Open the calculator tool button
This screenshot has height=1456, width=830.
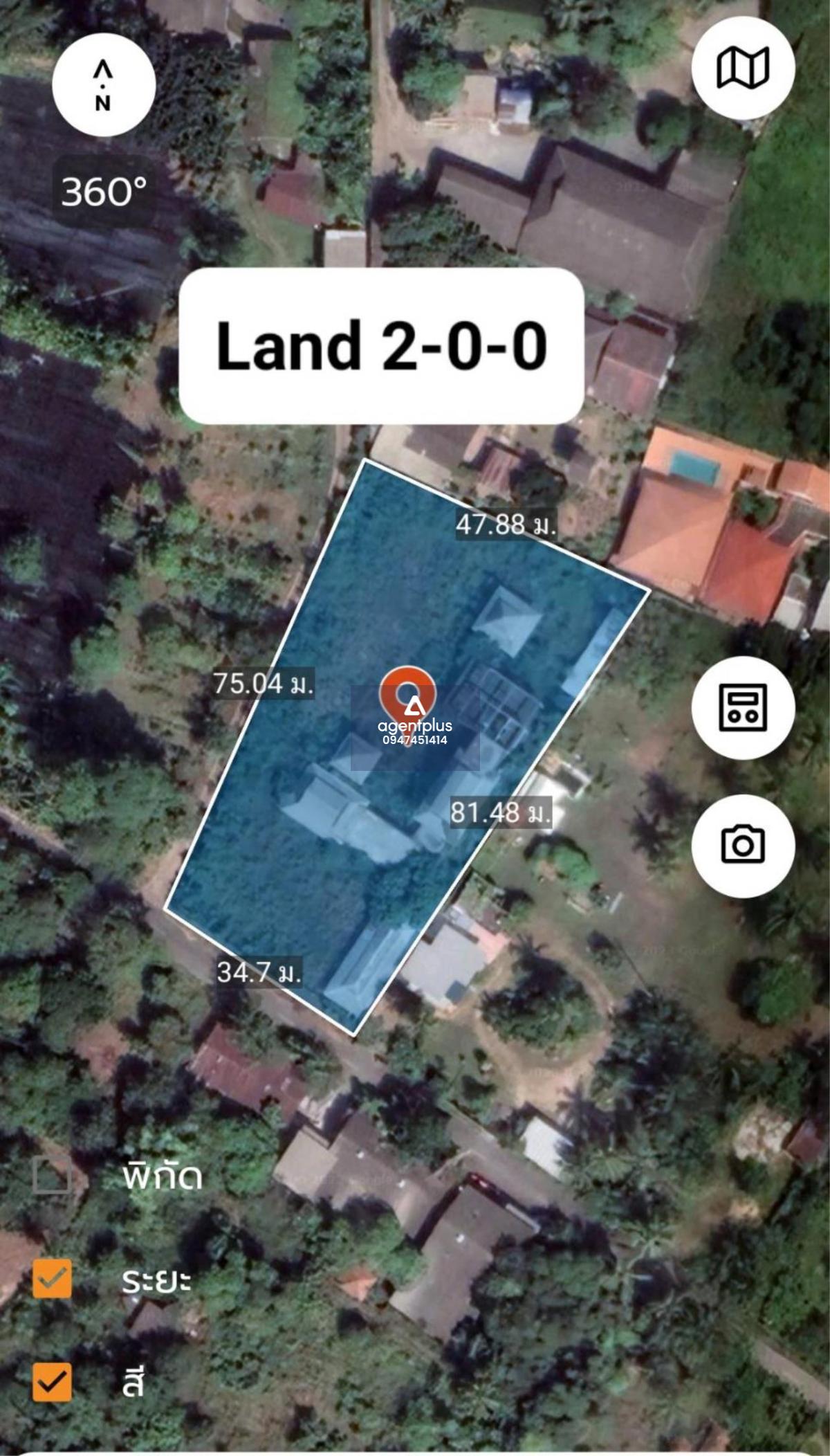point(743,707)
